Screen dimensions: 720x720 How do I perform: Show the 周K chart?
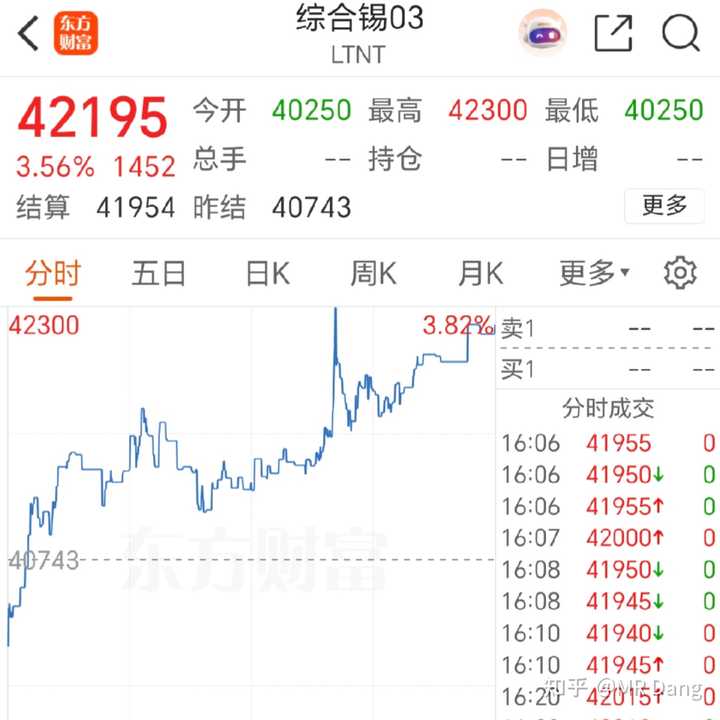373,272
